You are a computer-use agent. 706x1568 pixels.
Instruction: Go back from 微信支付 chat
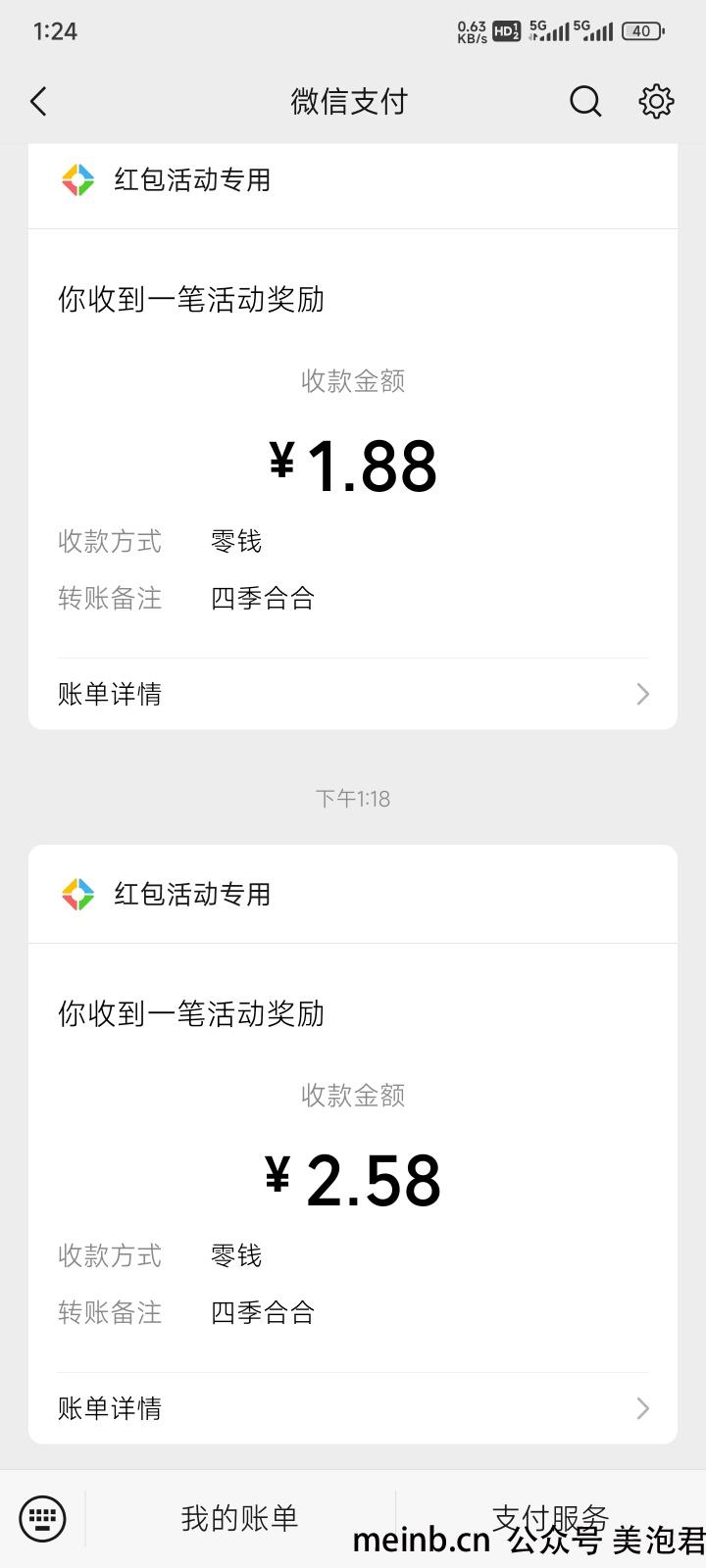coord(39,101)
